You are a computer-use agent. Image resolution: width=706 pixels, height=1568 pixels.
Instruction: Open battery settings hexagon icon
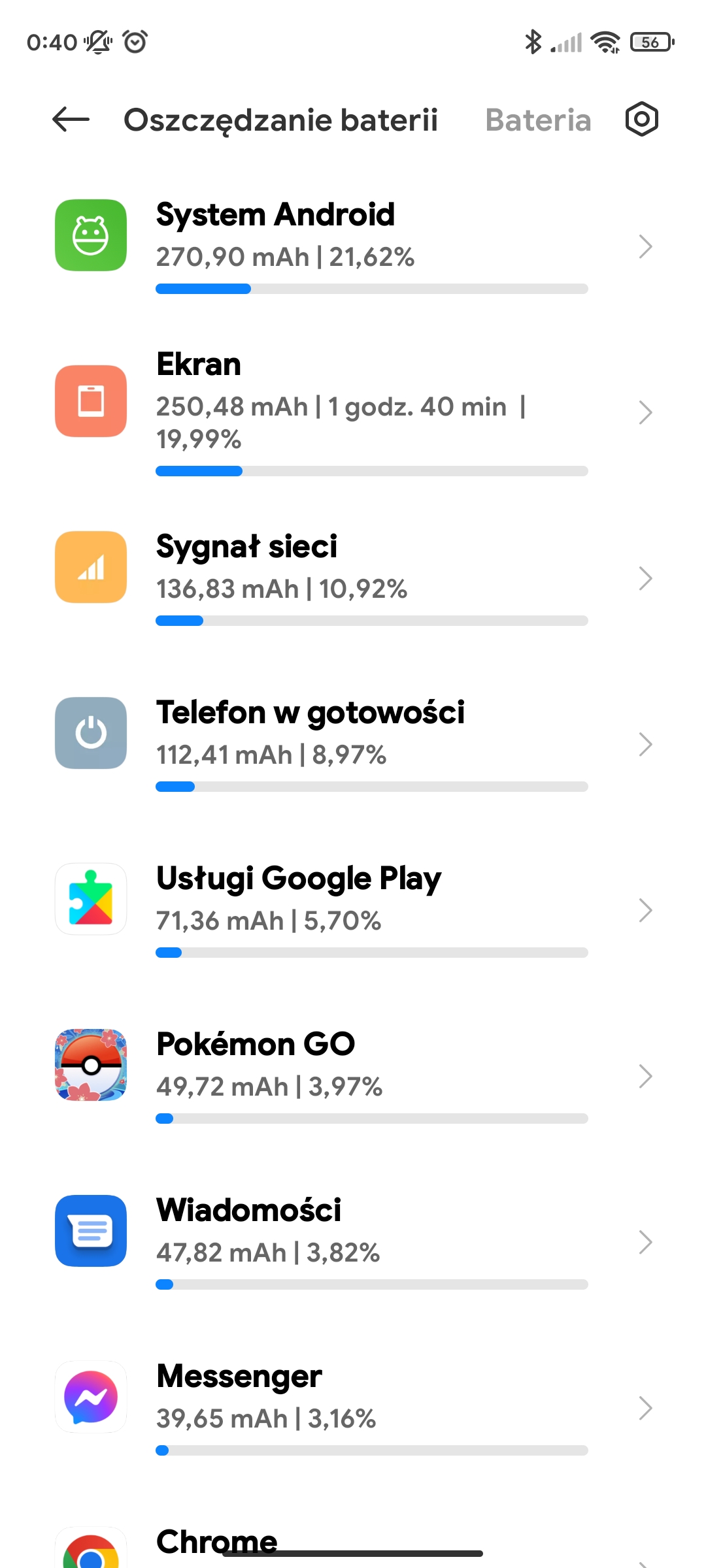tap(641, 120)
